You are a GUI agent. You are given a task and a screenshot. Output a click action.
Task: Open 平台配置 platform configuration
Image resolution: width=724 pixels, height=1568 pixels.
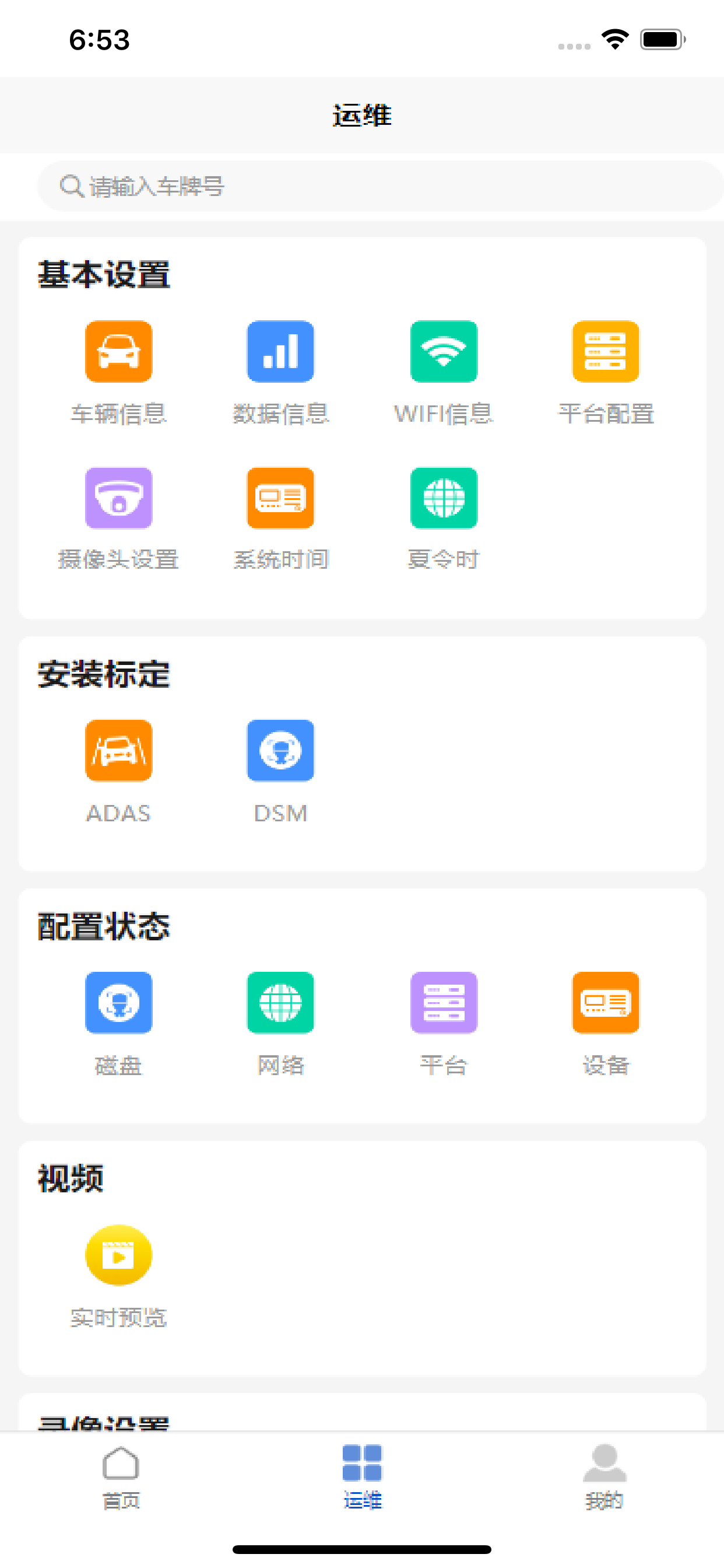tap(606, 373)
